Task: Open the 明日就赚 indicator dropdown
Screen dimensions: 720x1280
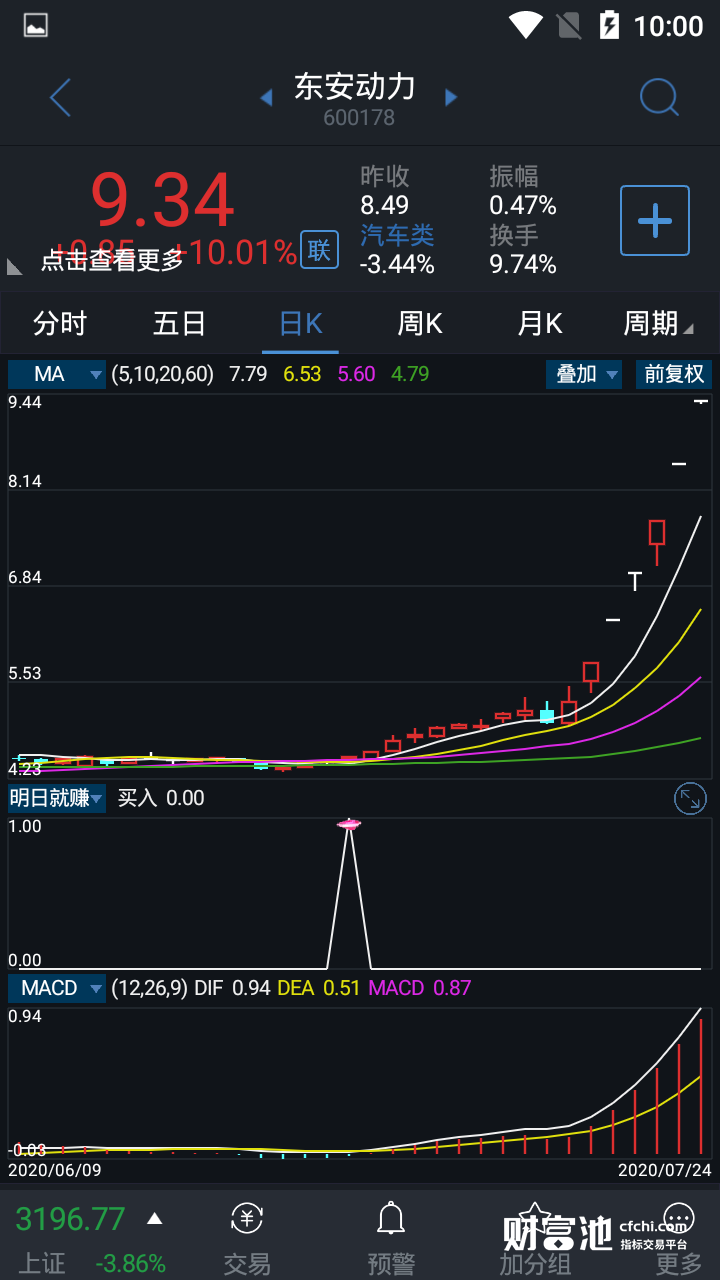Action: (x=57, y=798)
